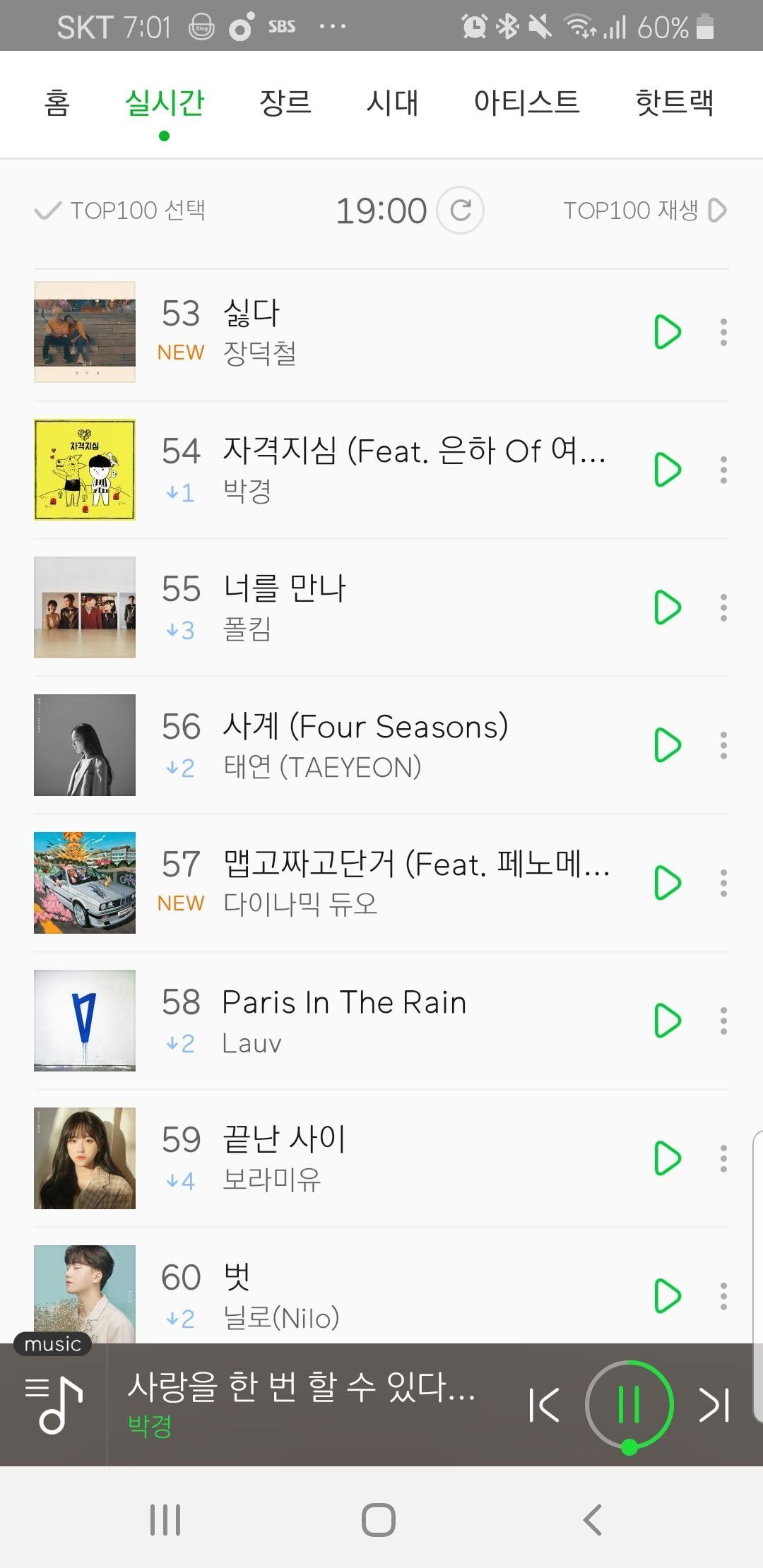The height and width of the screenshot is (1568, 763).
Task: Select all with TOP100 선택
Action: [x=120, y=210]
